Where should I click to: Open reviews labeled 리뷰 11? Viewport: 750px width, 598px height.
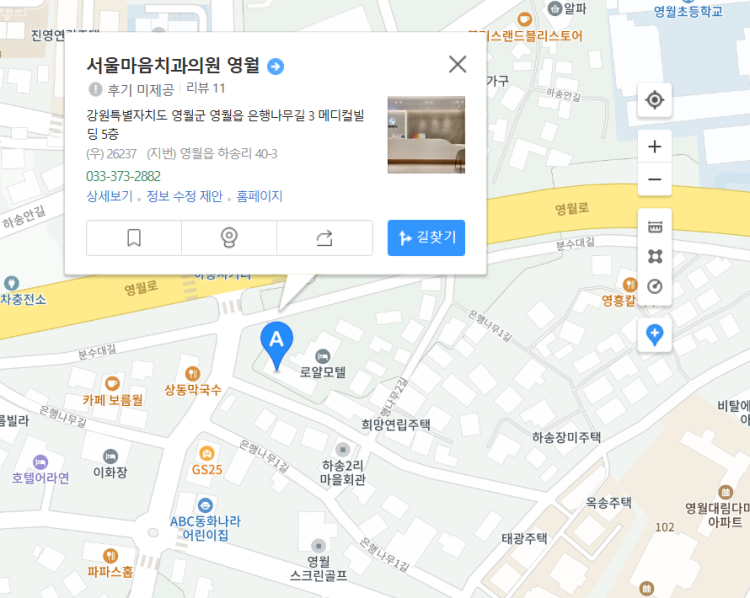[206, 88]
